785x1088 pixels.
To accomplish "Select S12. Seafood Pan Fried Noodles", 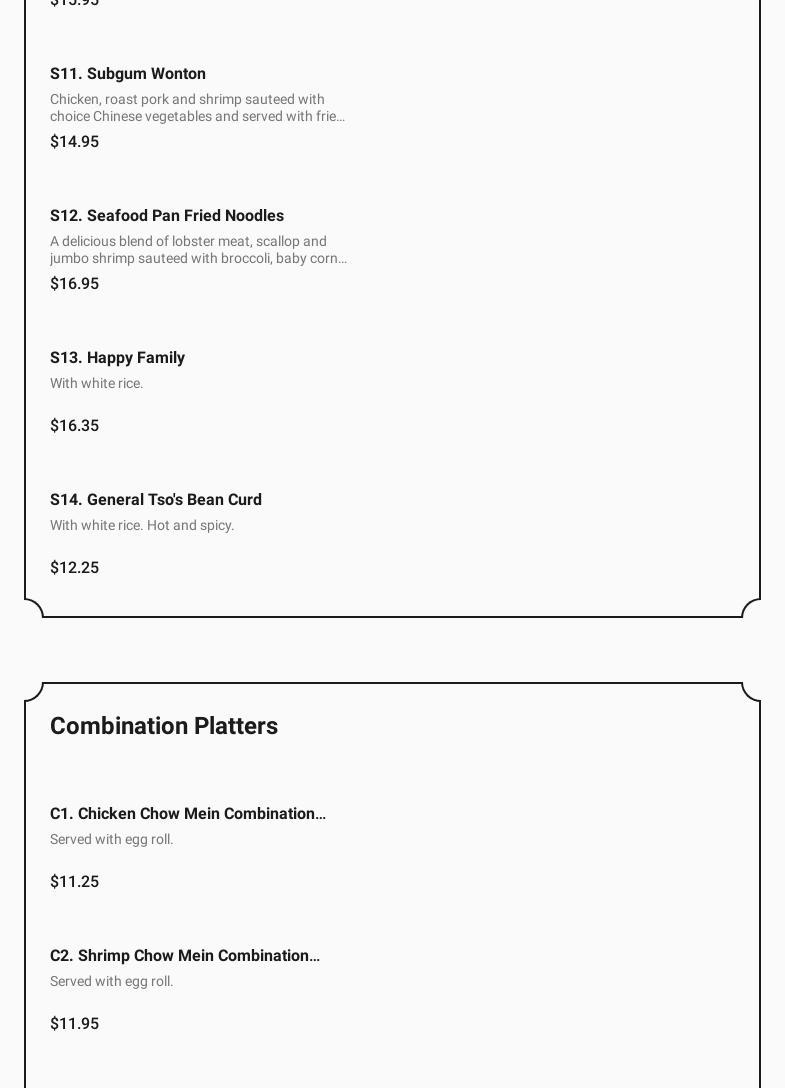I will pos(167,216).
